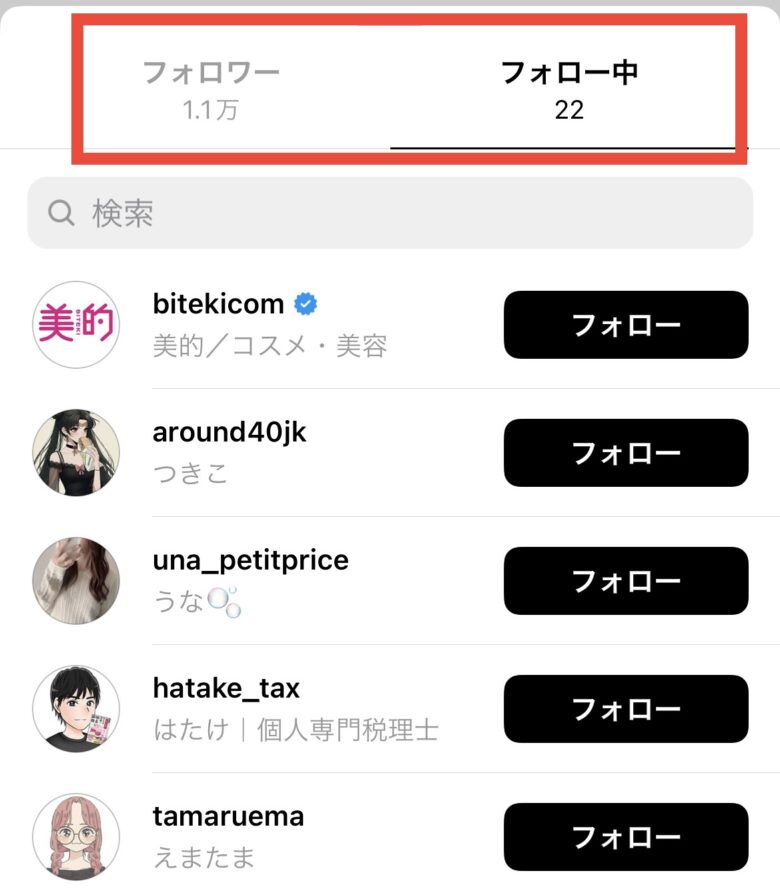Viewport: 780px width, 895px height.
Task: Follow the bitekicom account
Action: pos(626,325)
